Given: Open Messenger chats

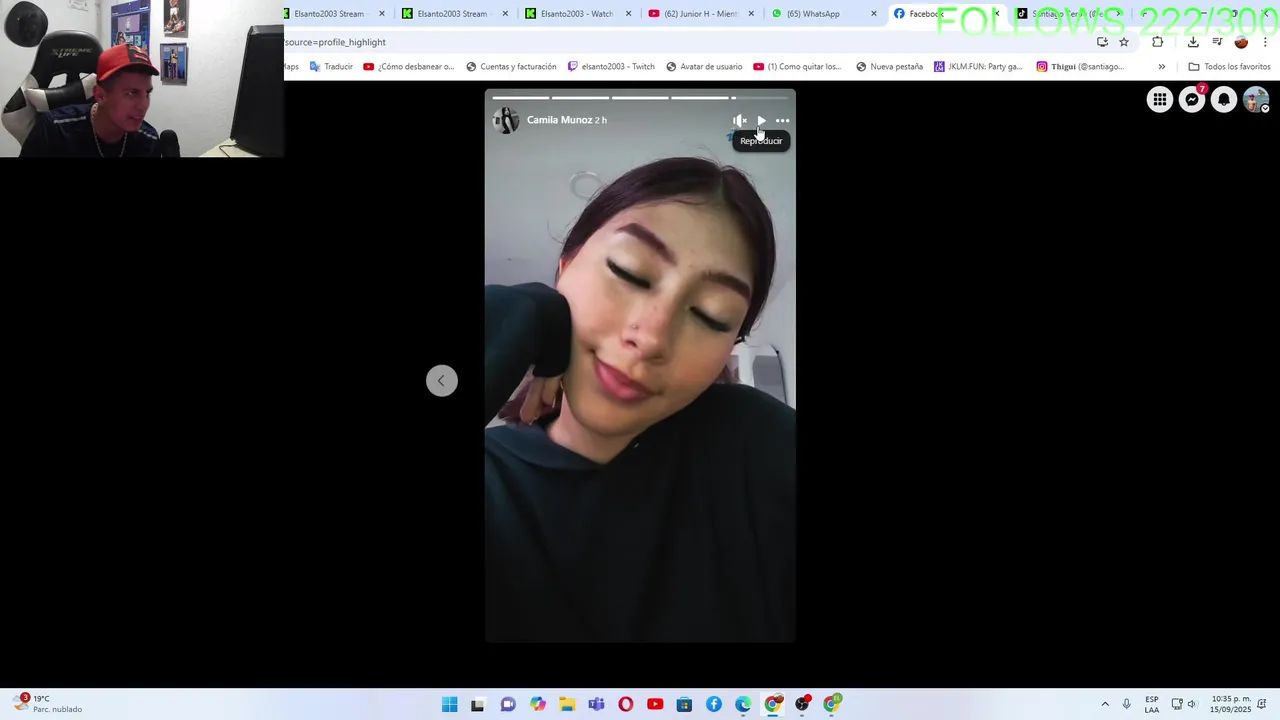Looking at the screenshot, I should click(x=1191, y=100).
